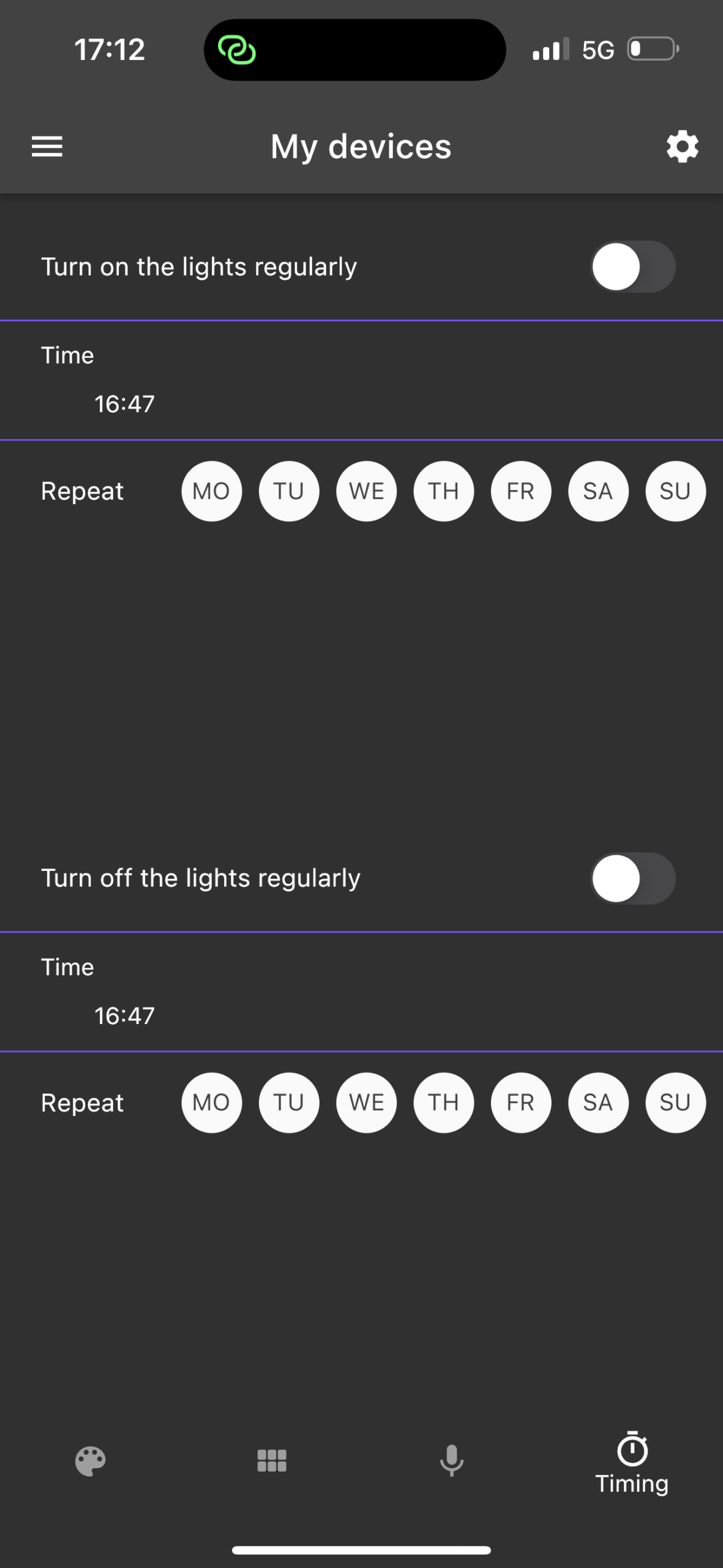Select WE in the lights-on repeat row
723x1568 pixels.
point(366,491)
